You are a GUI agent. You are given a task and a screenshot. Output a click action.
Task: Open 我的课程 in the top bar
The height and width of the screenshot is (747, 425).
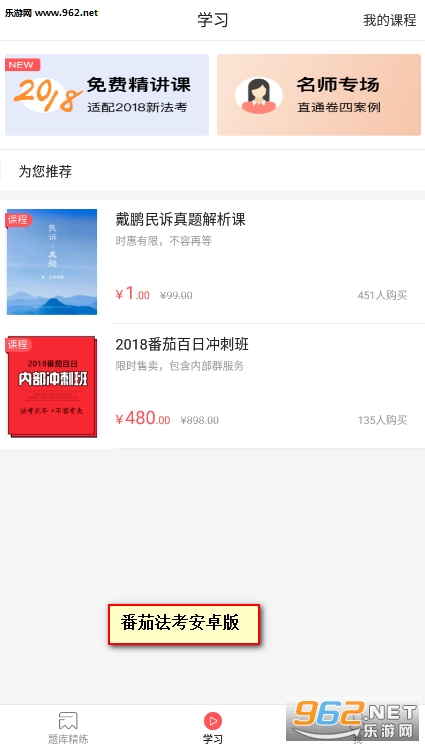(389, 20)
